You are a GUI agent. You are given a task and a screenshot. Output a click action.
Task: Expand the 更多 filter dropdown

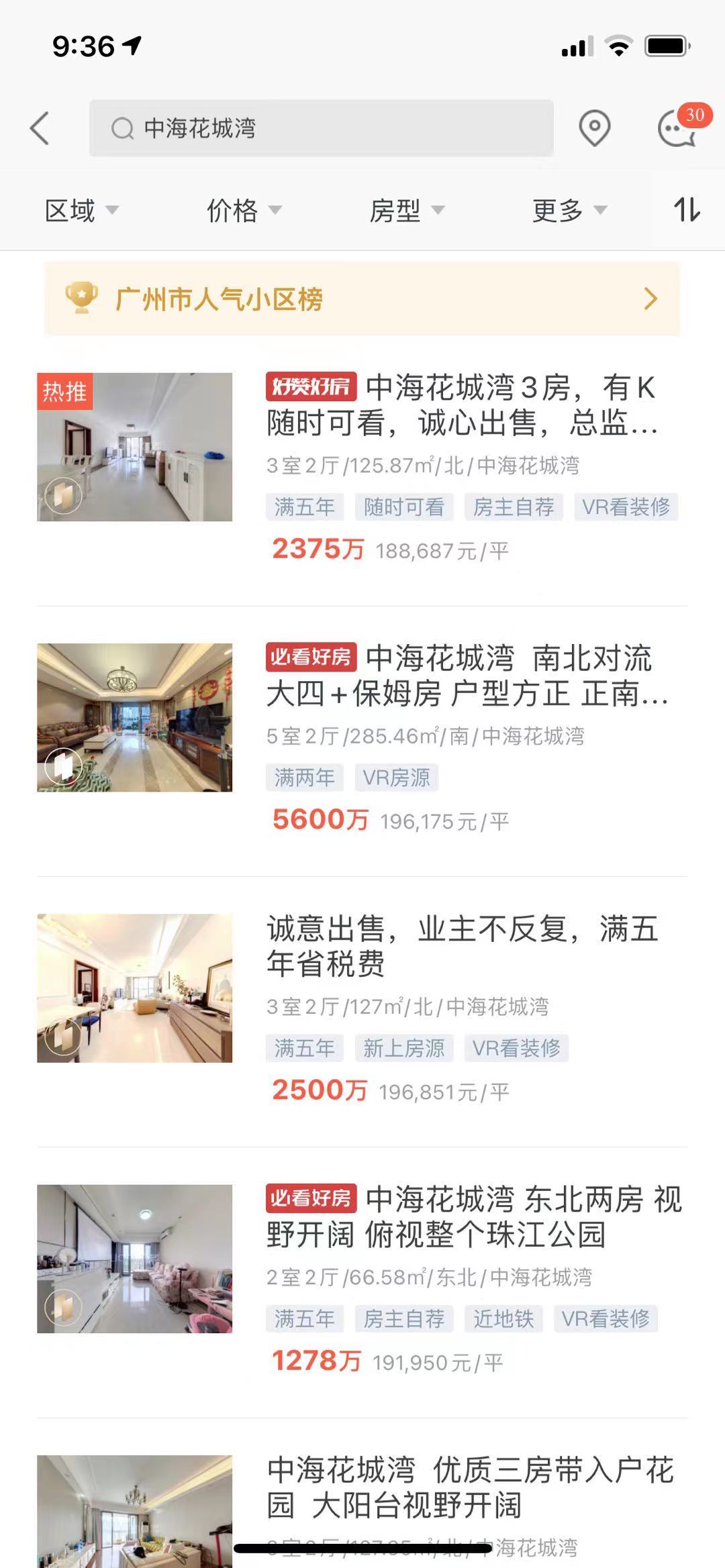click(x=569, y=211)
